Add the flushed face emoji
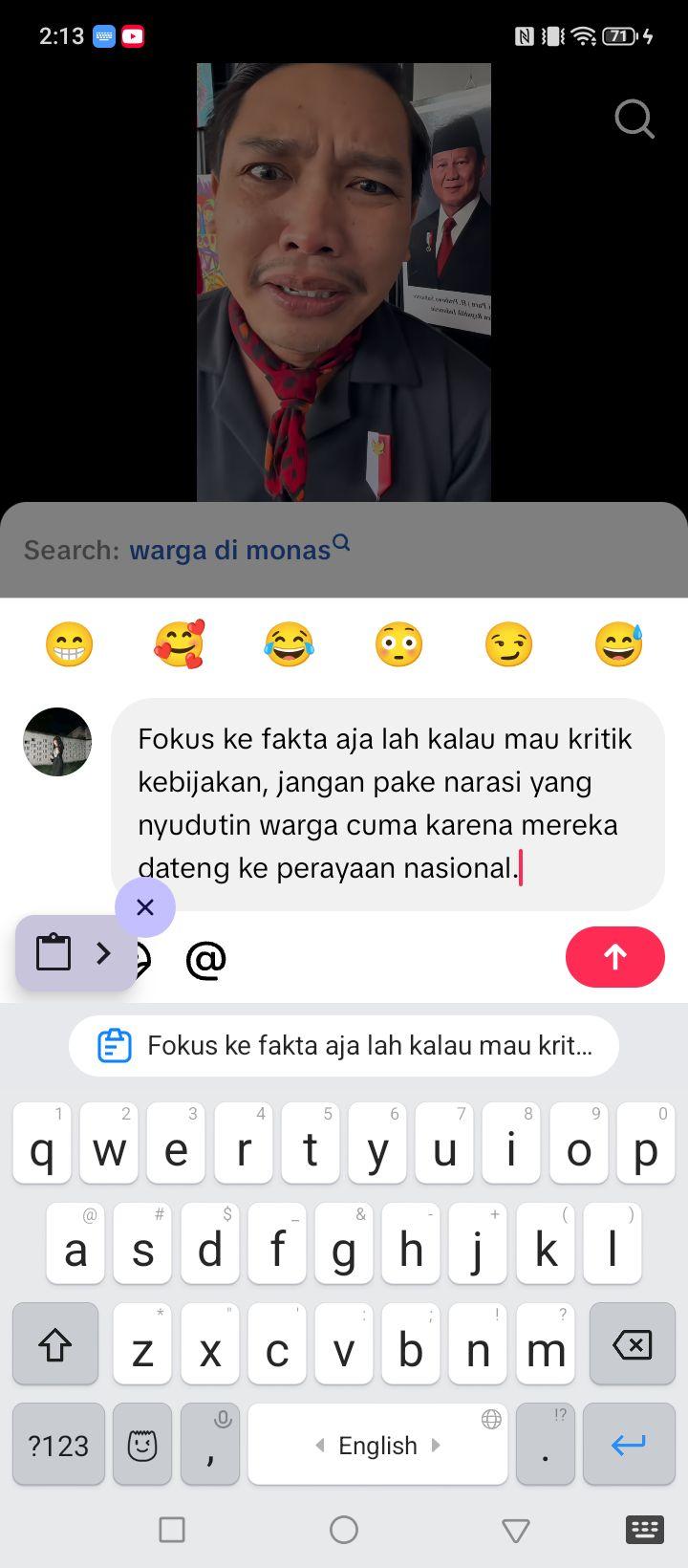 tap(398, 644)
